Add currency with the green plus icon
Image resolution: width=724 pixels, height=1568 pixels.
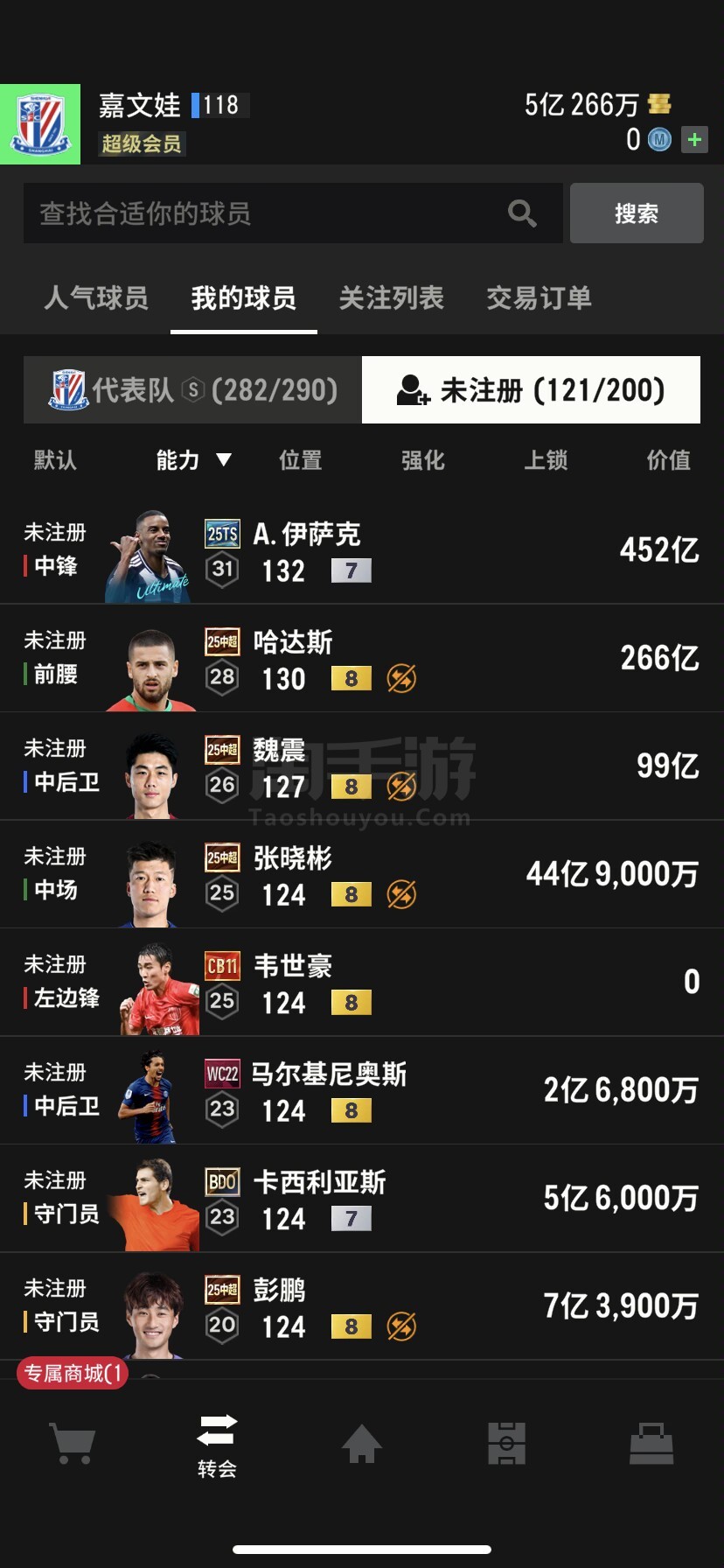tap(695, 139)
